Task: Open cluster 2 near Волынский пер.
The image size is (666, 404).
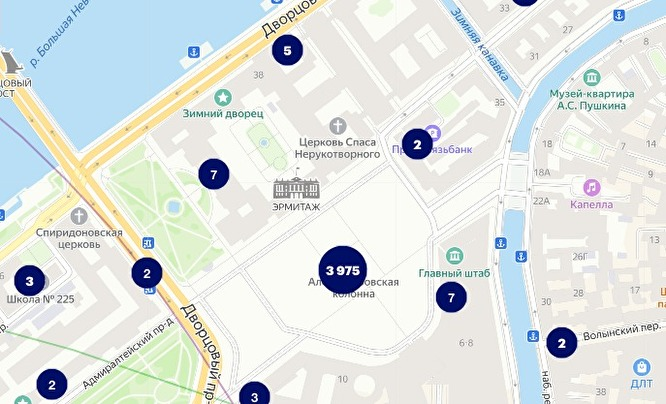Action: pos(561,342)
